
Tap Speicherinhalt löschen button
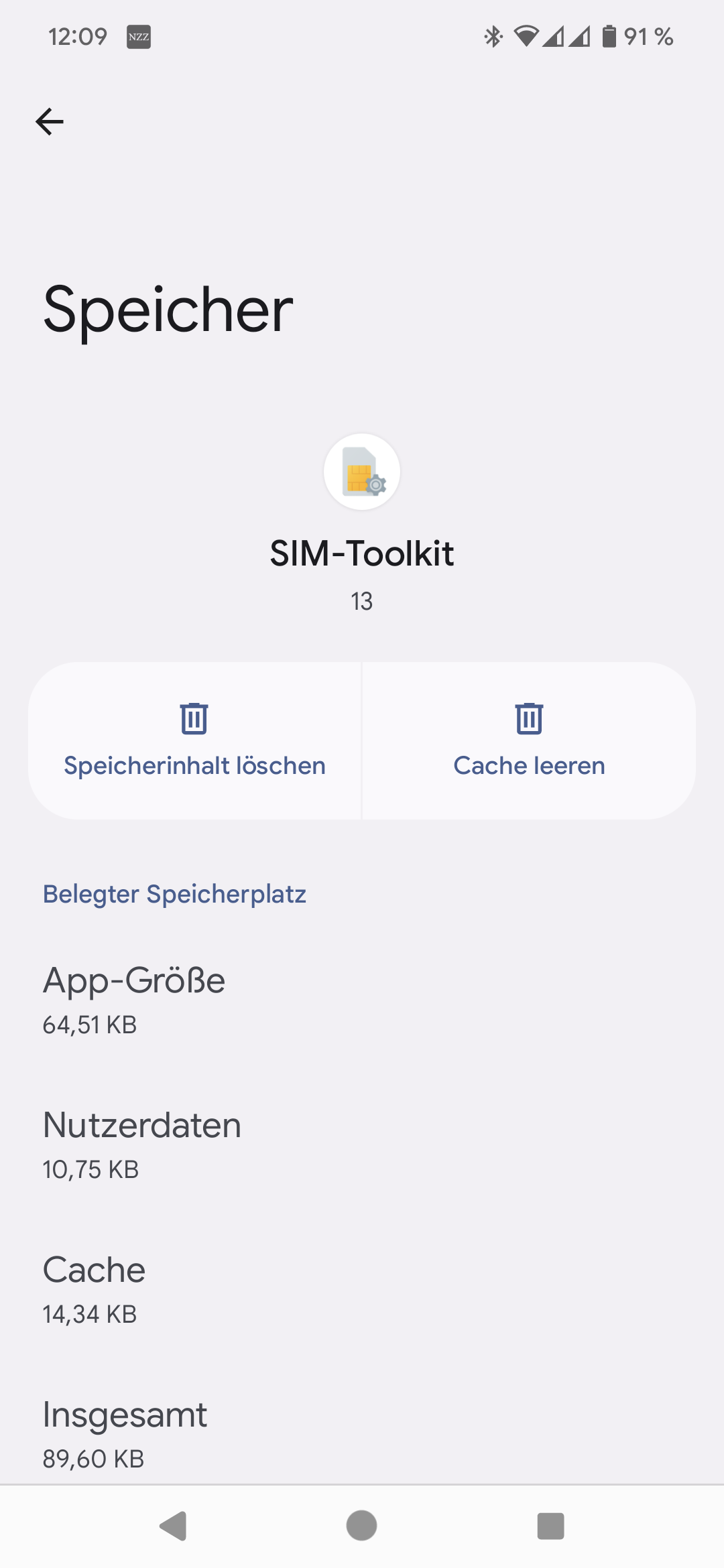point(194,740)
